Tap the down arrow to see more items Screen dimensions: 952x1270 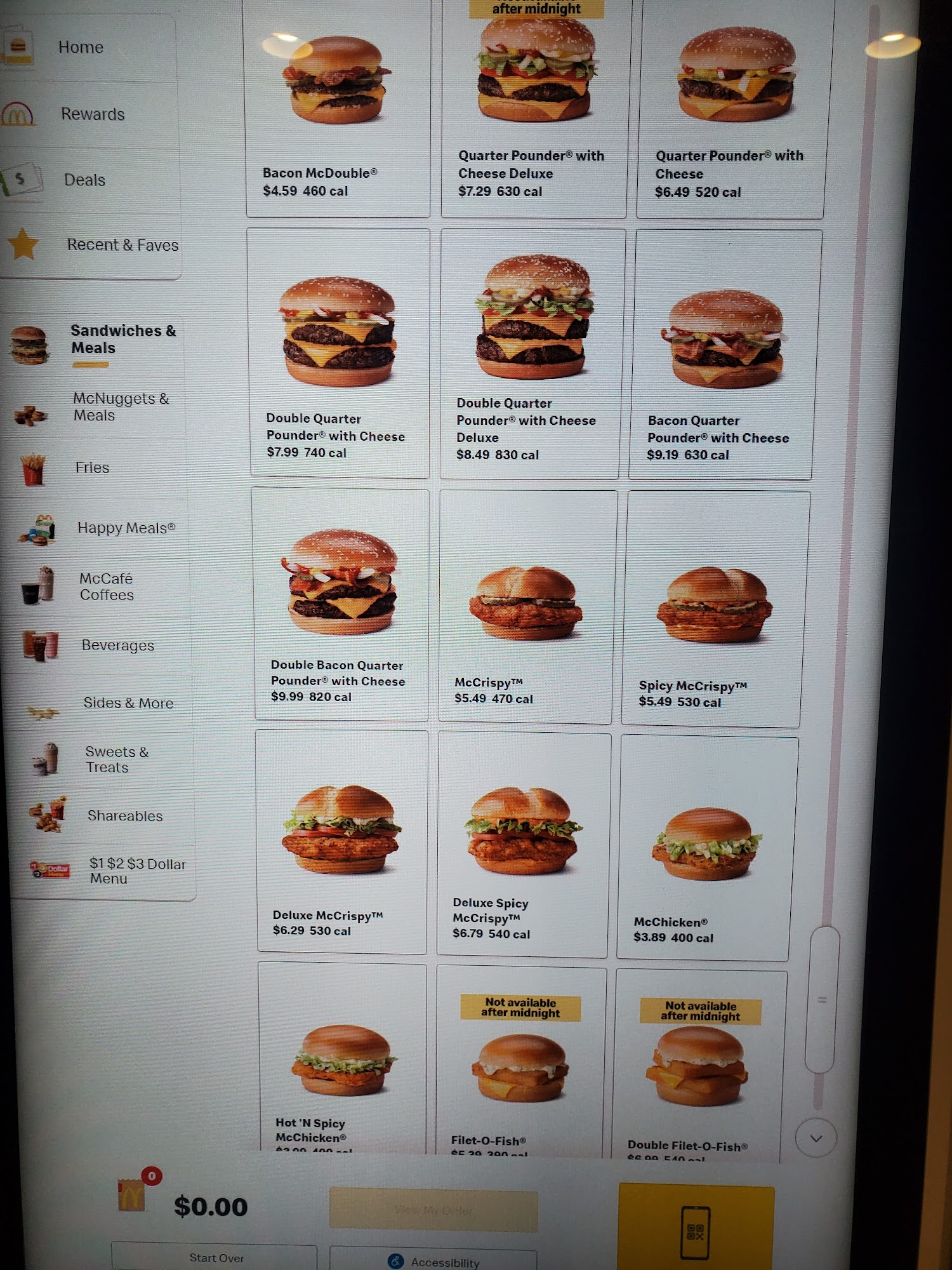coord(816,1138)
